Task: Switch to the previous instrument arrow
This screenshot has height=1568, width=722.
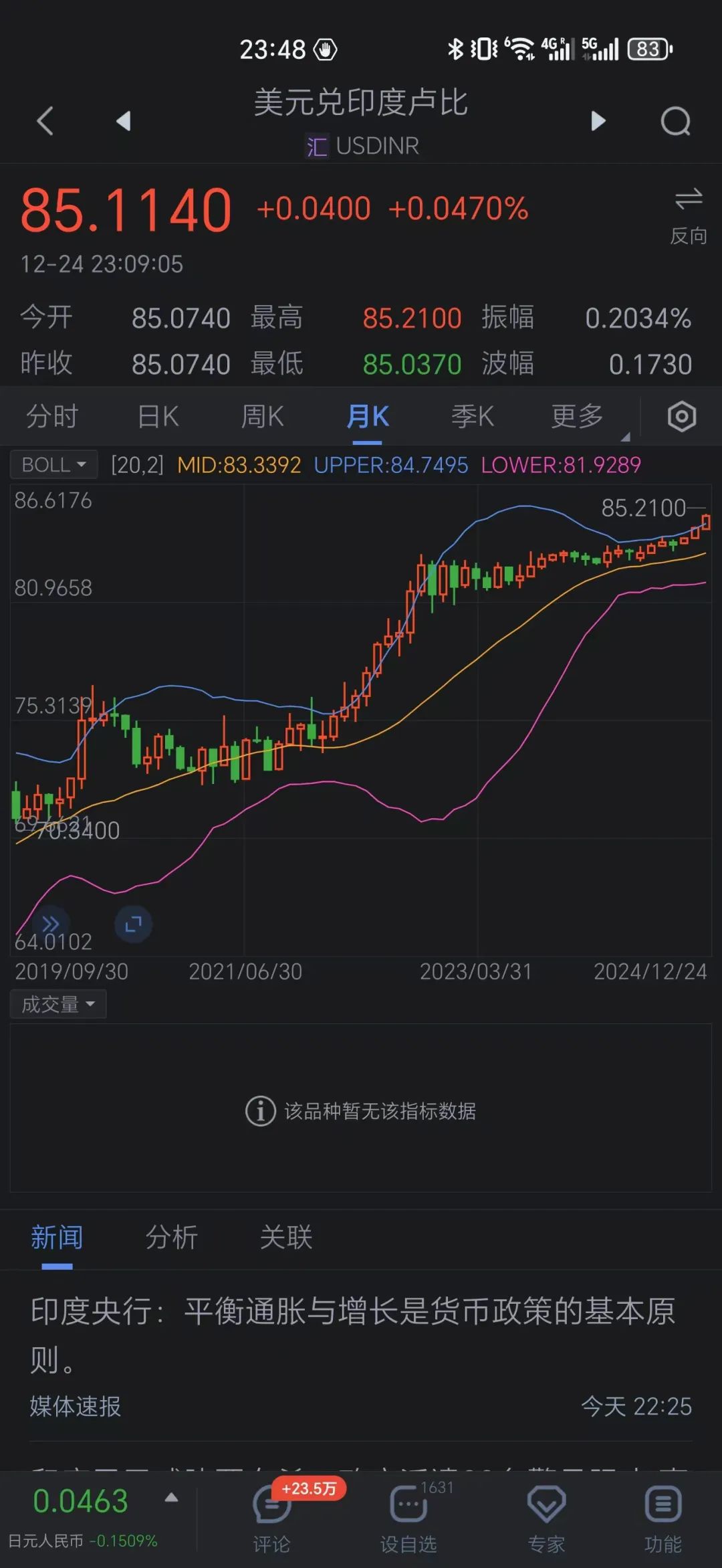Action: pyautogui.click(x=123, y=121)
